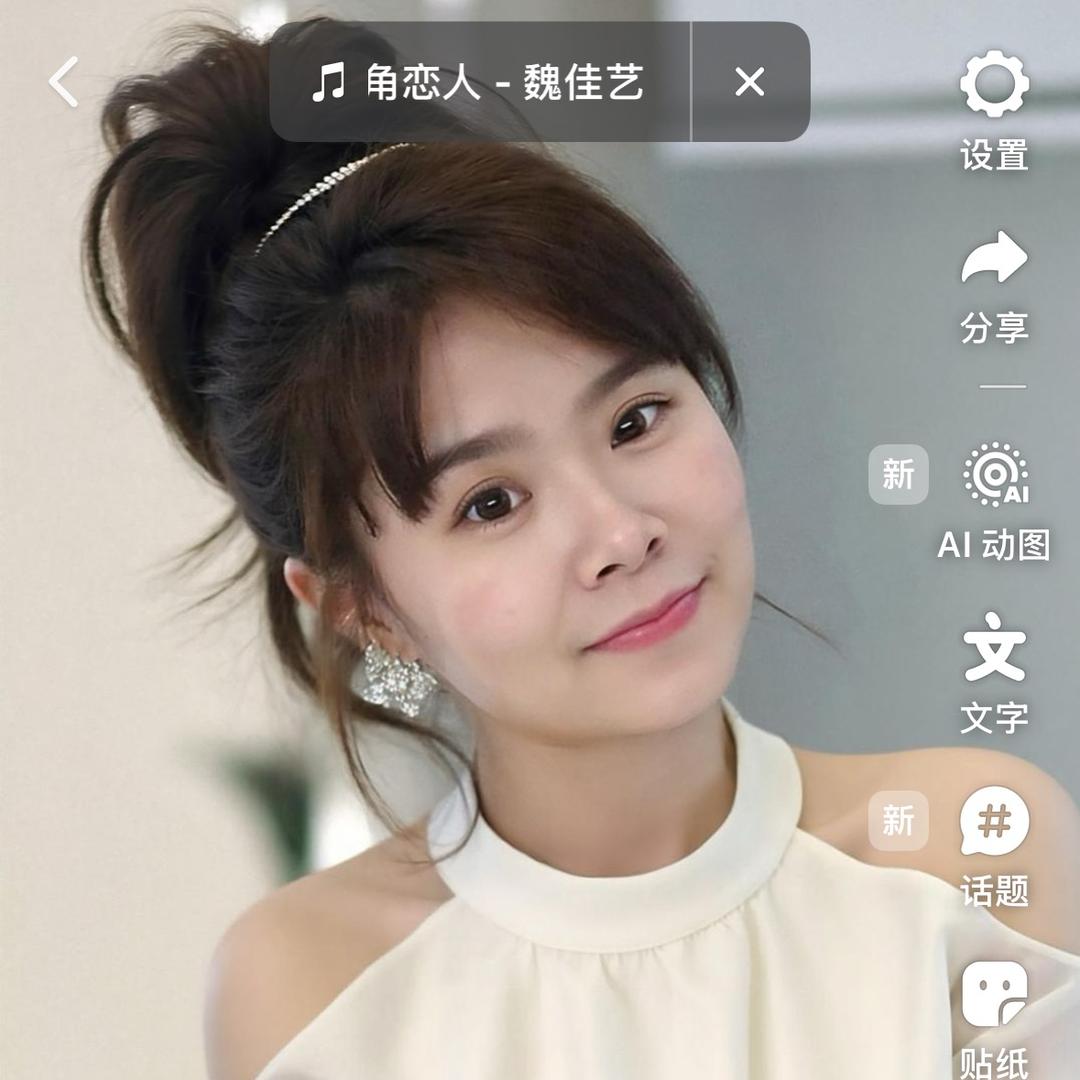The height and width of the screenshot is (1080, 1080).
Task: Tap the 分享 share option
Action: (994, 285)
